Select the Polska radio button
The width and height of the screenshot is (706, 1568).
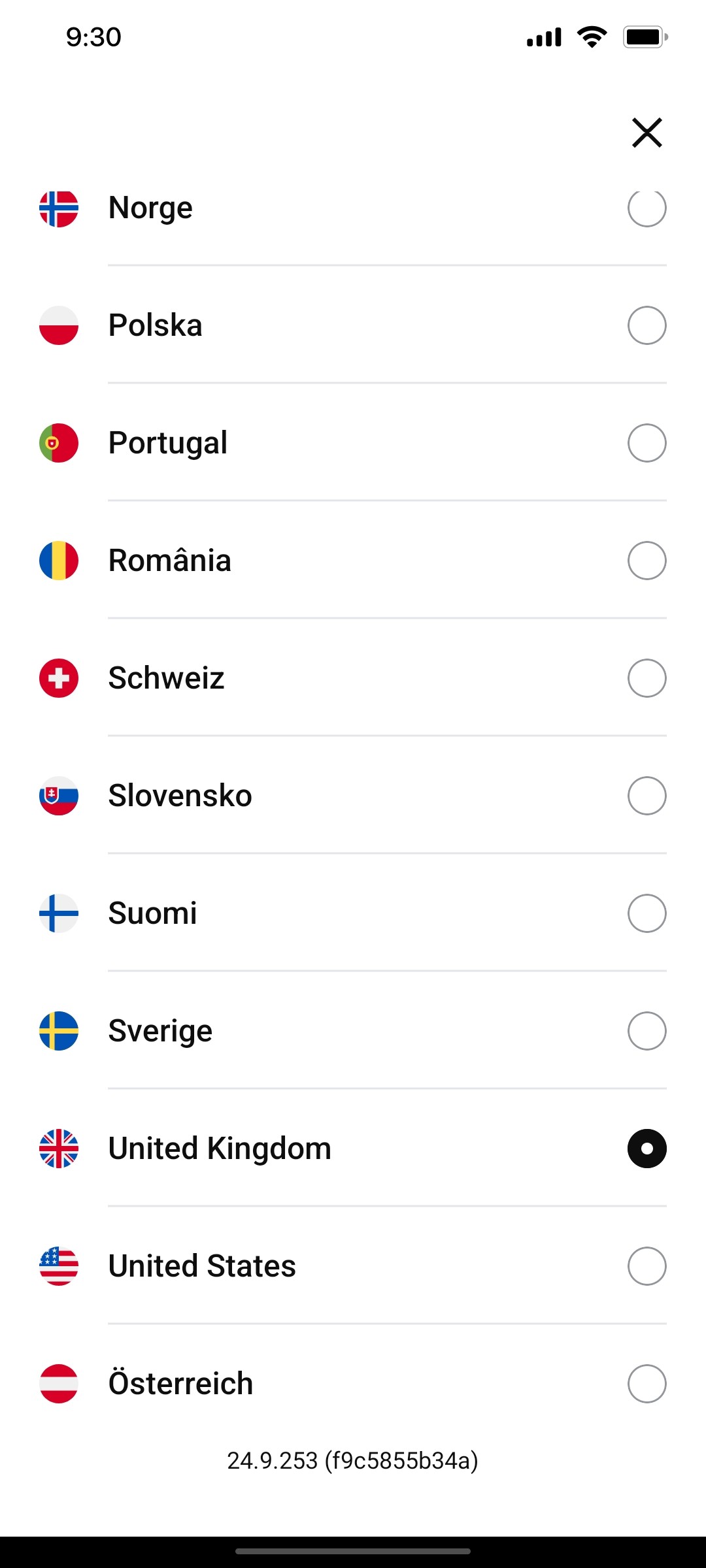pos(647,325)
